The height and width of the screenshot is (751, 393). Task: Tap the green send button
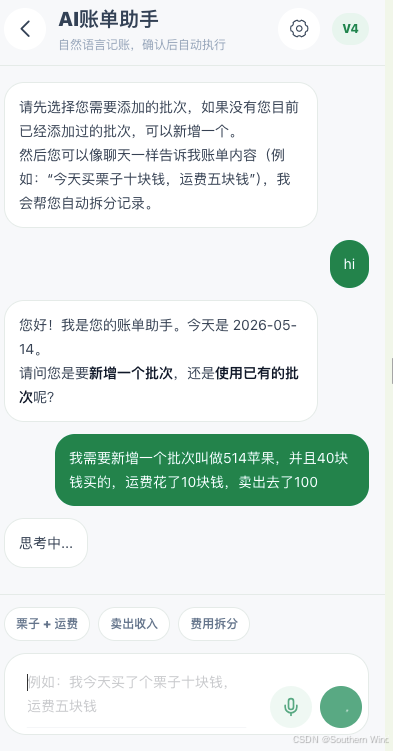(x=341, y=707)
